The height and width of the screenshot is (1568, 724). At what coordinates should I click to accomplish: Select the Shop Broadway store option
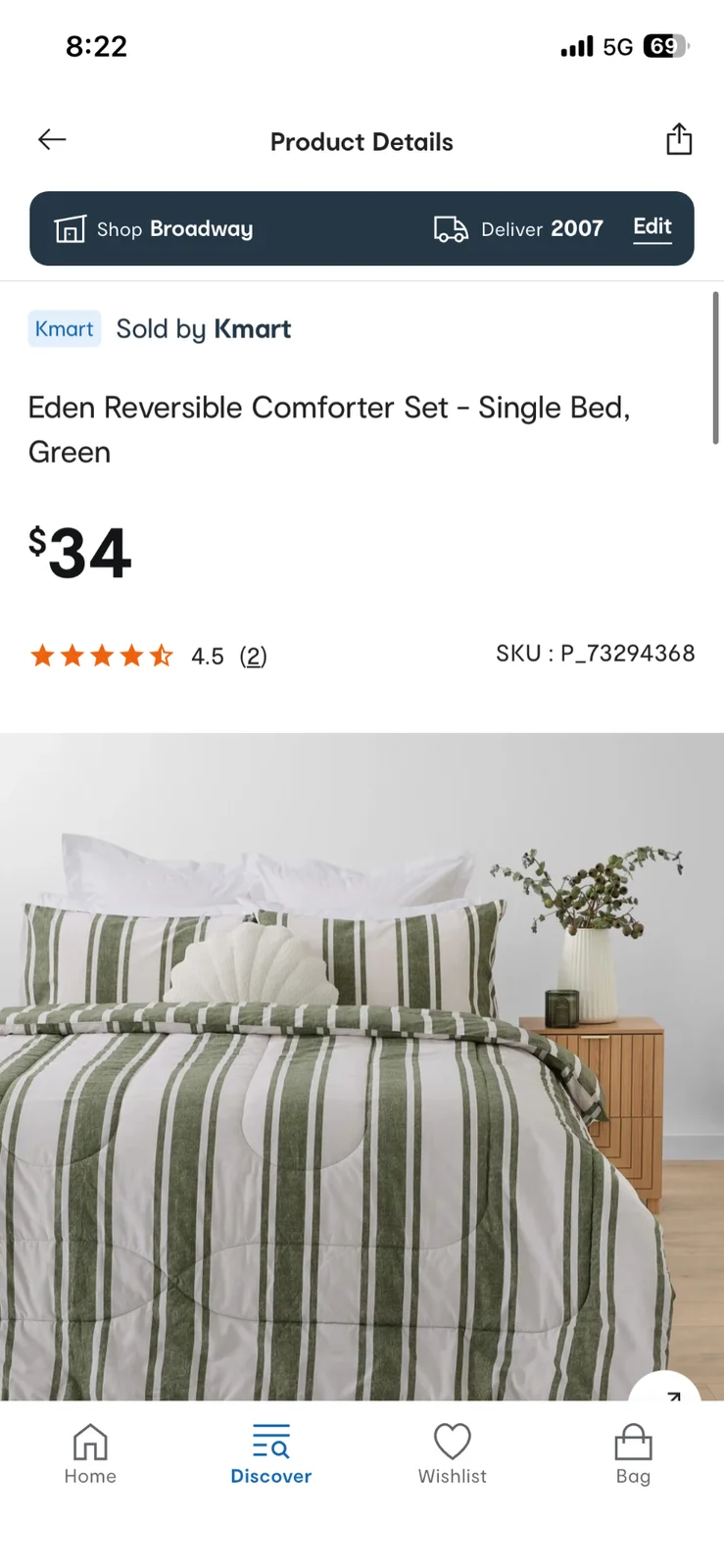click(x=154, y=229)
